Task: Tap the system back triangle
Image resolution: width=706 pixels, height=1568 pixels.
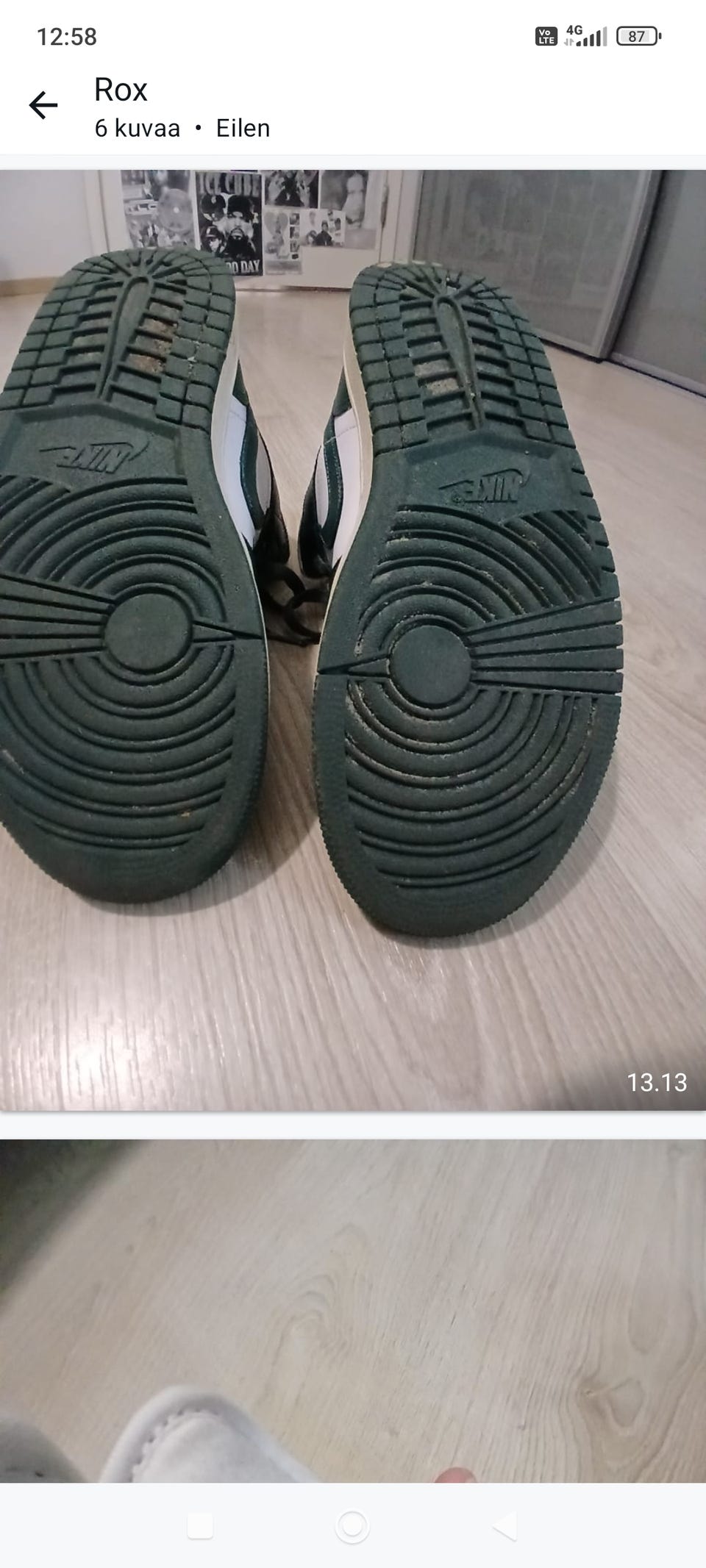Action: [505, 1527]
